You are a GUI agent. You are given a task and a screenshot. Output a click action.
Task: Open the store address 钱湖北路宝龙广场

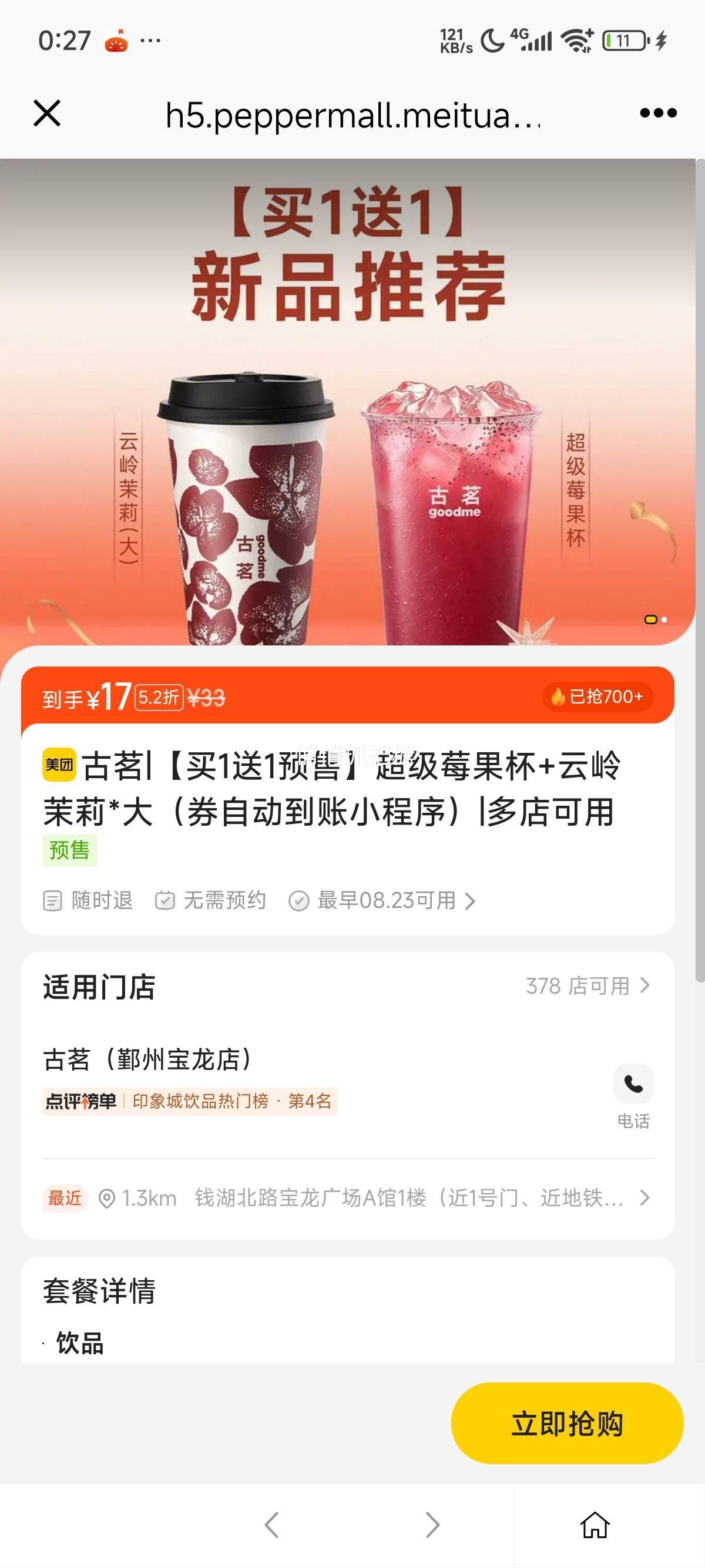tap(408, 1198)
